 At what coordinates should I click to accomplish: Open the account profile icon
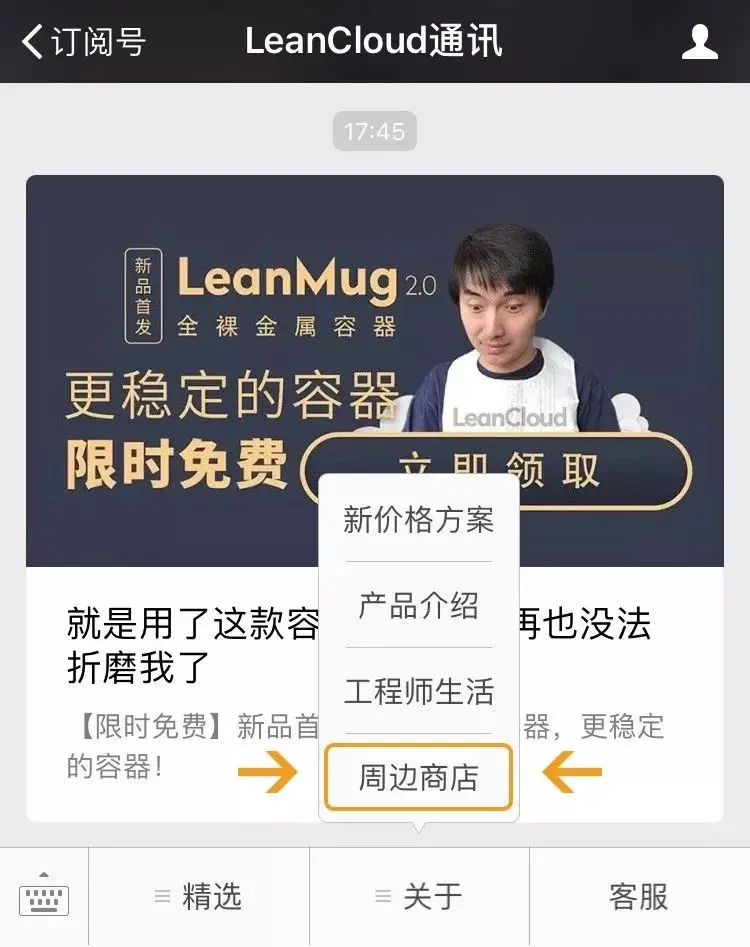pos(699,42)
